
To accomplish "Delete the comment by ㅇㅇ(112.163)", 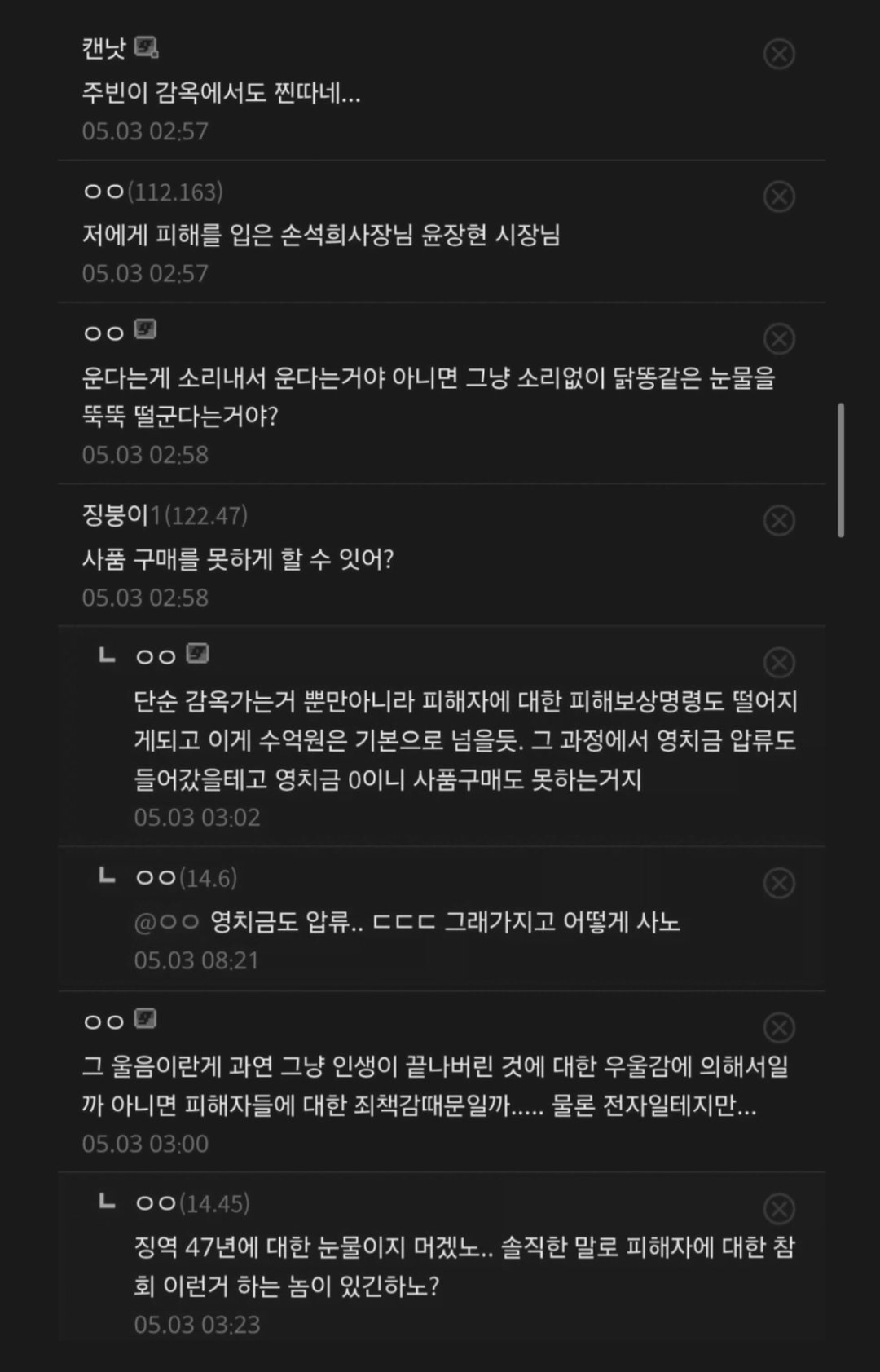I will 779,196.
